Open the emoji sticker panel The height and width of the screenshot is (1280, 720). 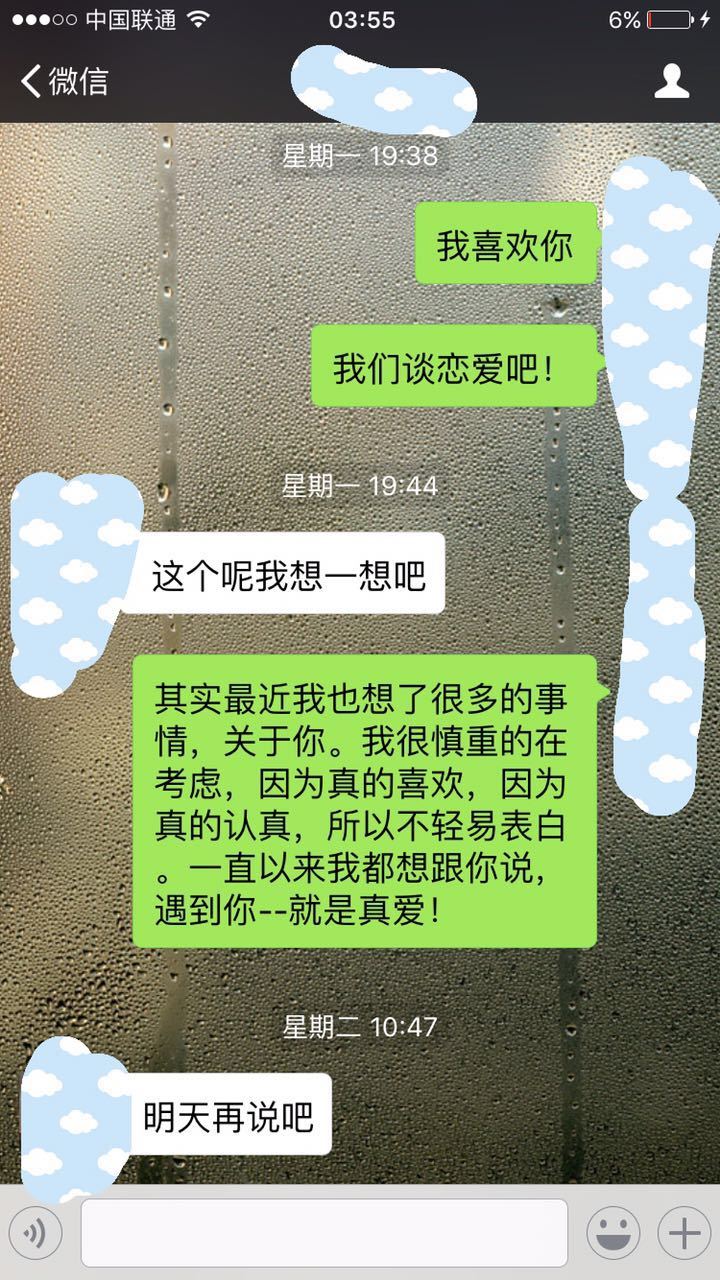coord(613,1233)
